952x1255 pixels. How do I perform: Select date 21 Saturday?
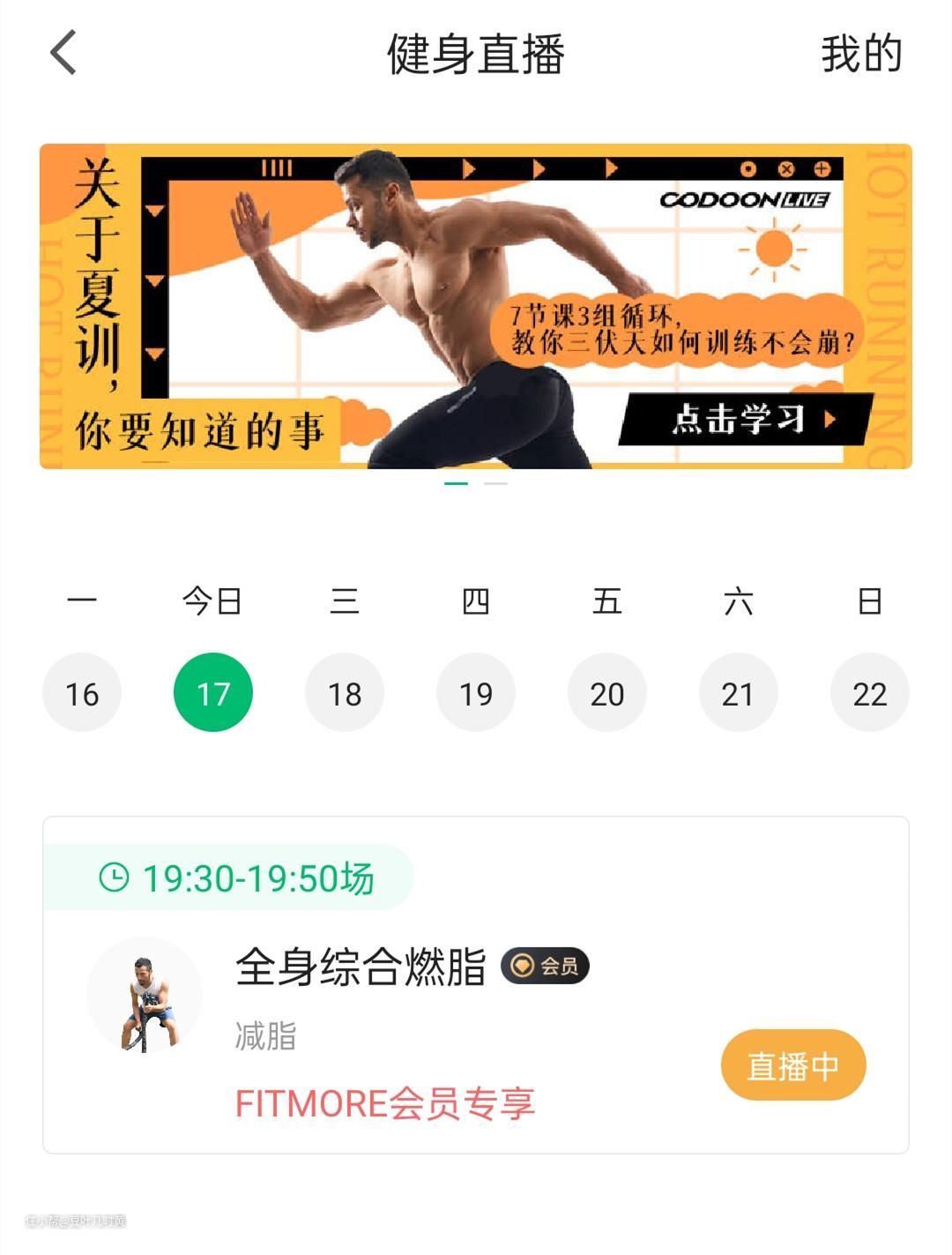(x=738, y=693)
